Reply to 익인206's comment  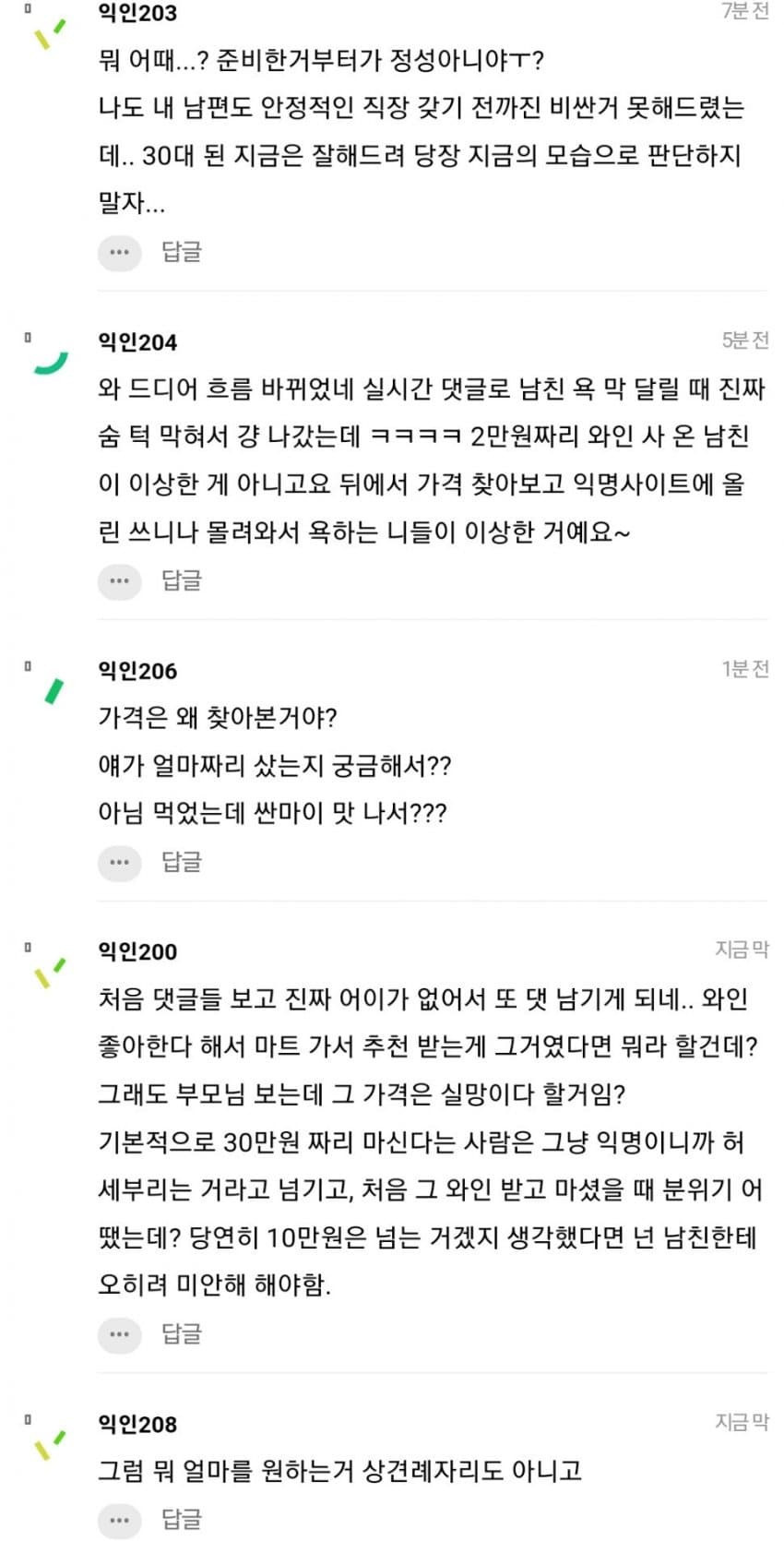click(x=182, y=861)
